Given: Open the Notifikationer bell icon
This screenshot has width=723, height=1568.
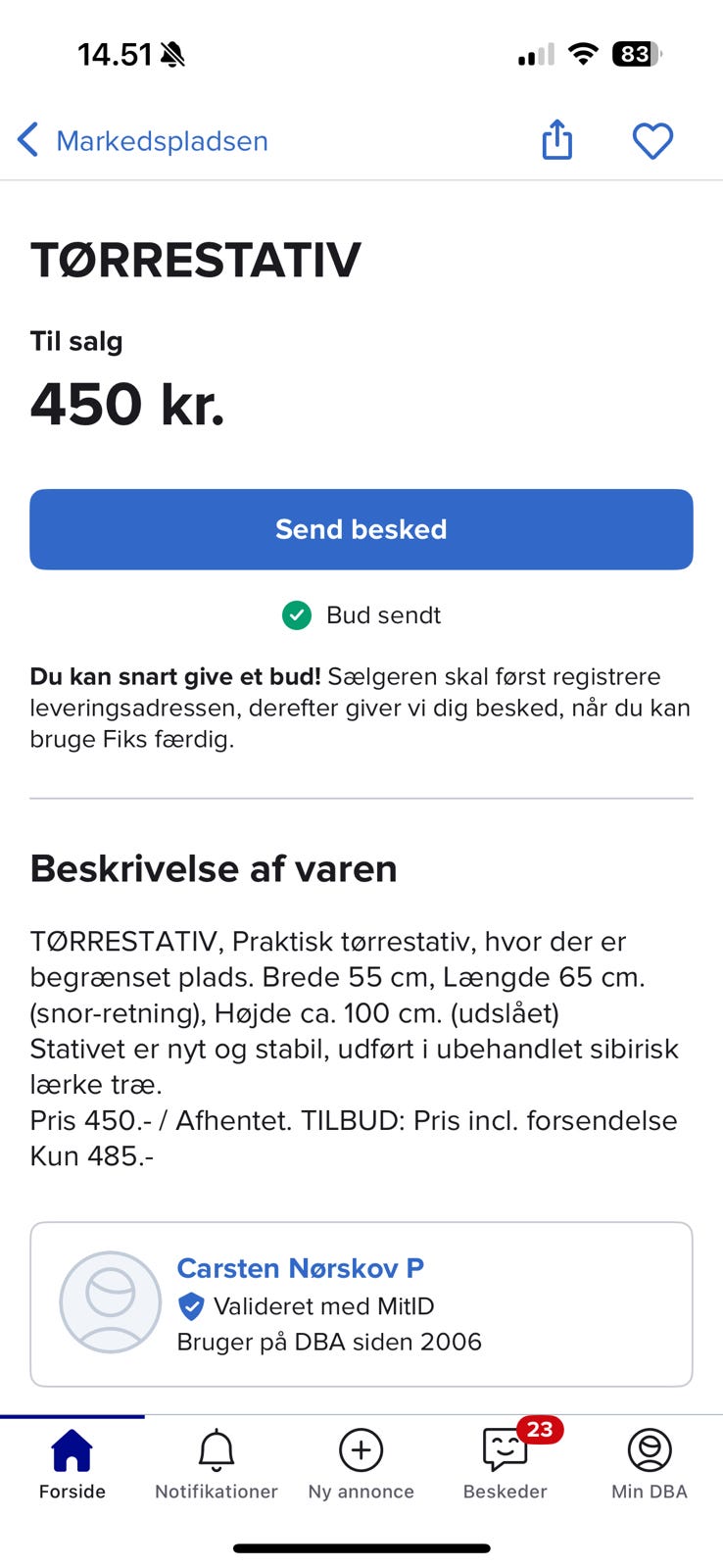Looking at the screenshot, I should coord(216,1448).
